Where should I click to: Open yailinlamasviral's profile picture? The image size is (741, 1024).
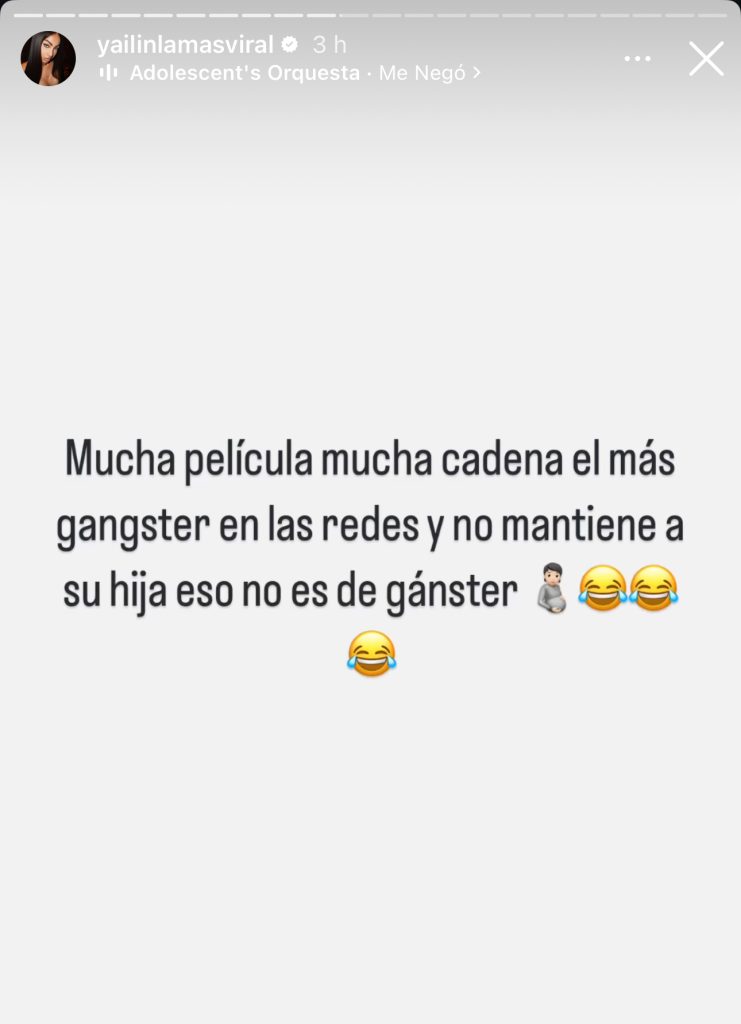click(x=48, y=59)
